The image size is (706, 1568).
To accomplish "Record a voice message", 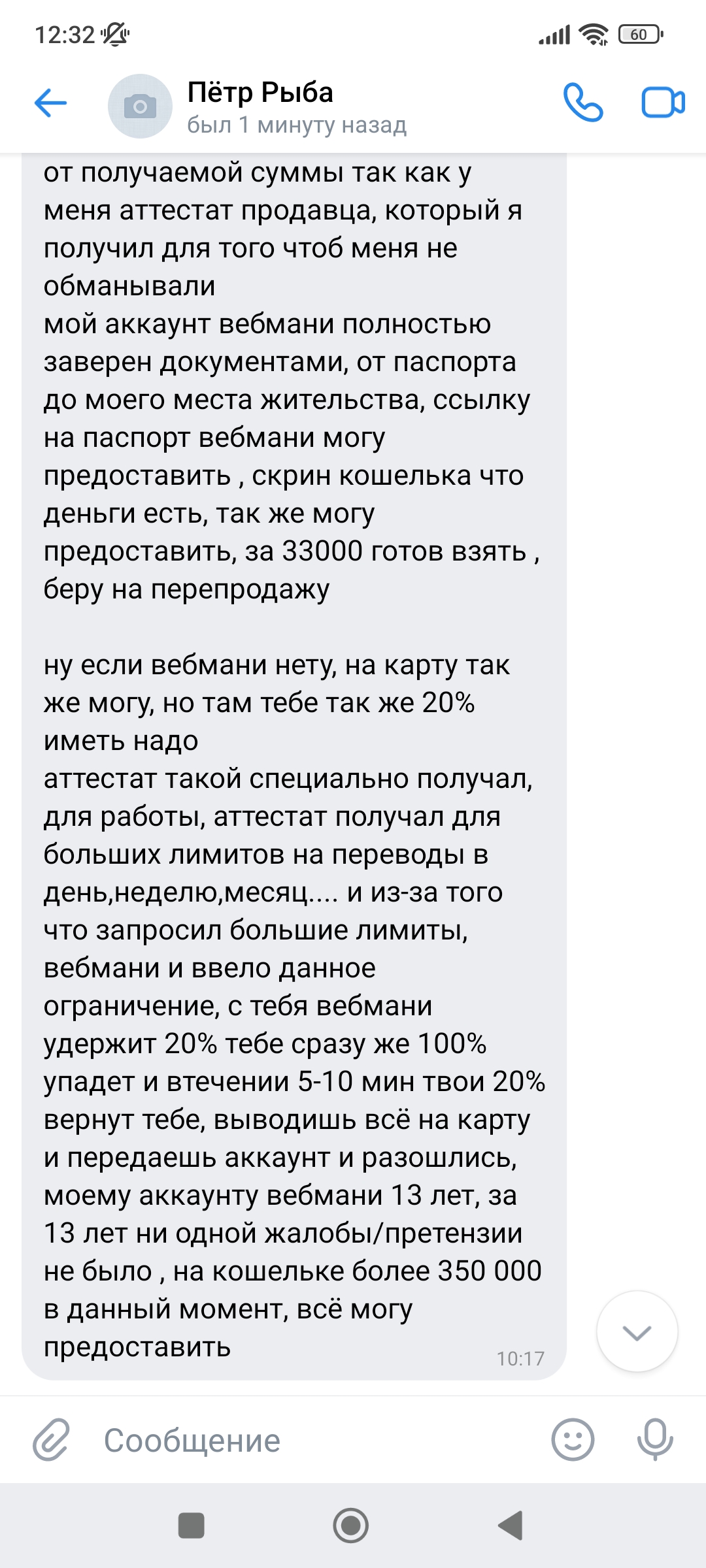I will pyautogui.click(x=654, y=1439).
